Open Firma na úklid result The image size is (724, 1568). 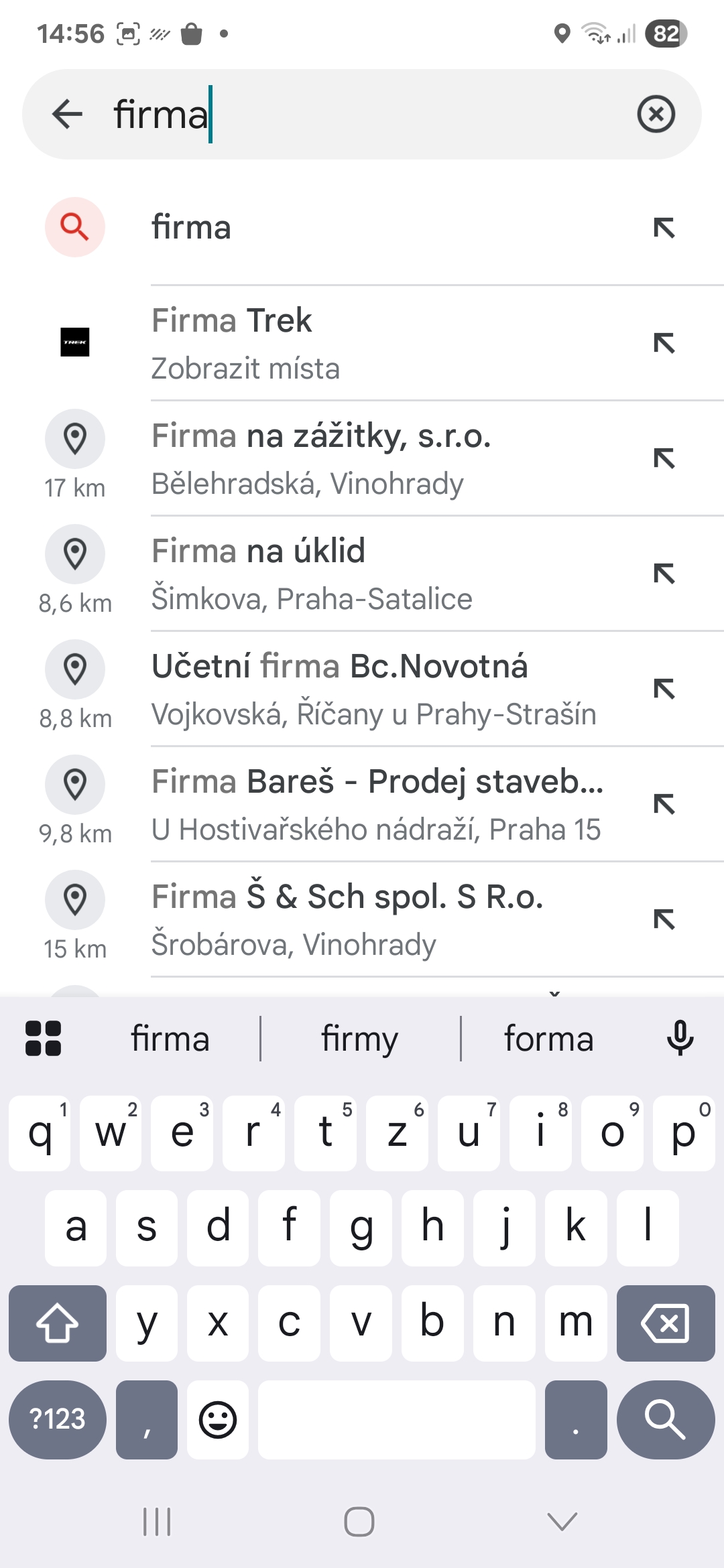click(362, 574)
